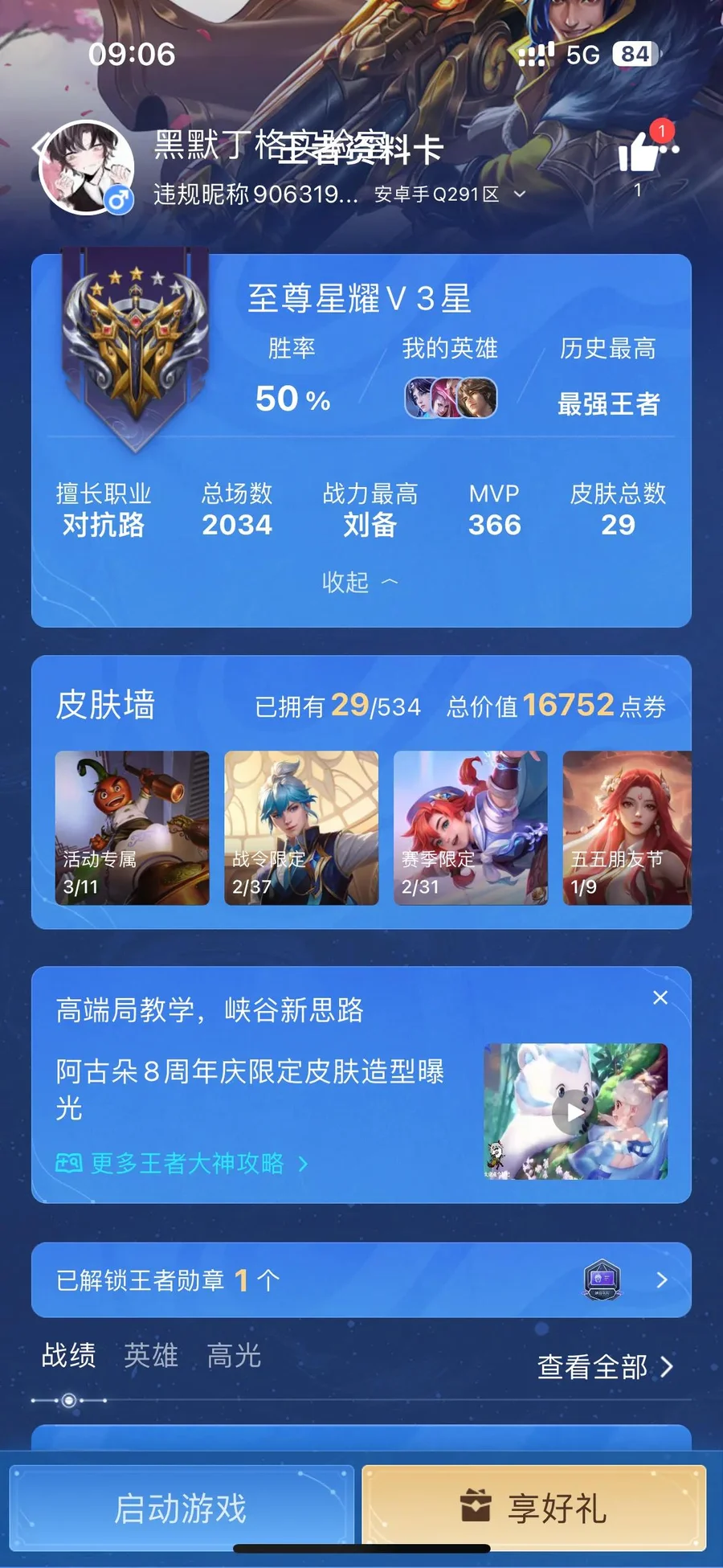Image resolution: width=723 pixels, height=1568 pixels.
Task: Open 已解锁王者勋章 row
Action: pos(361,1279)
